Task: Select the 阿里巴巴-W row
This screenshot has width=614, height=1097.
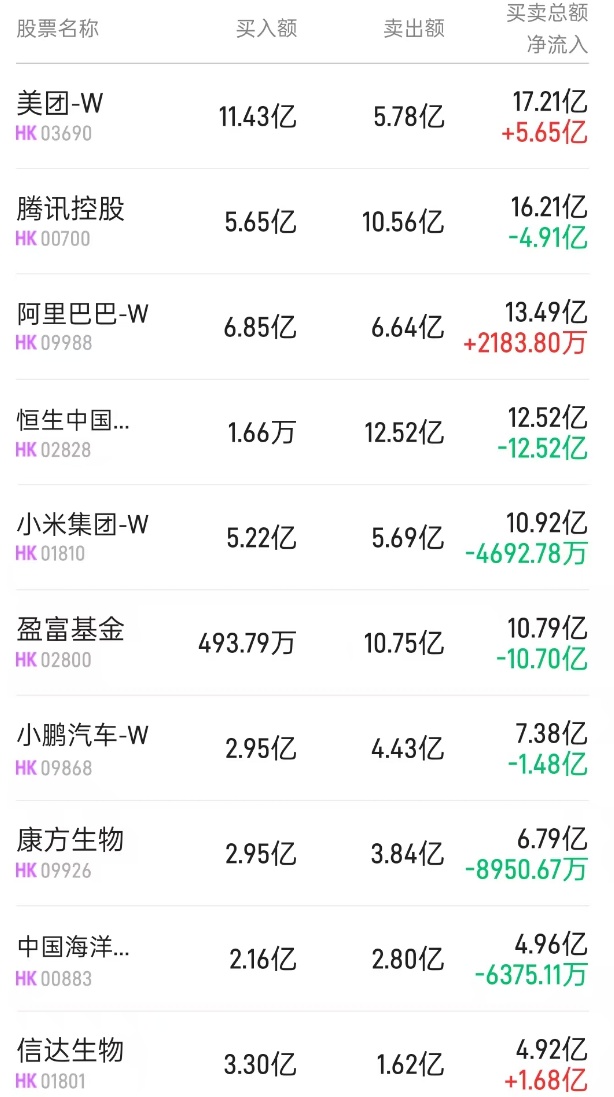Action: (x=82, y=314)
